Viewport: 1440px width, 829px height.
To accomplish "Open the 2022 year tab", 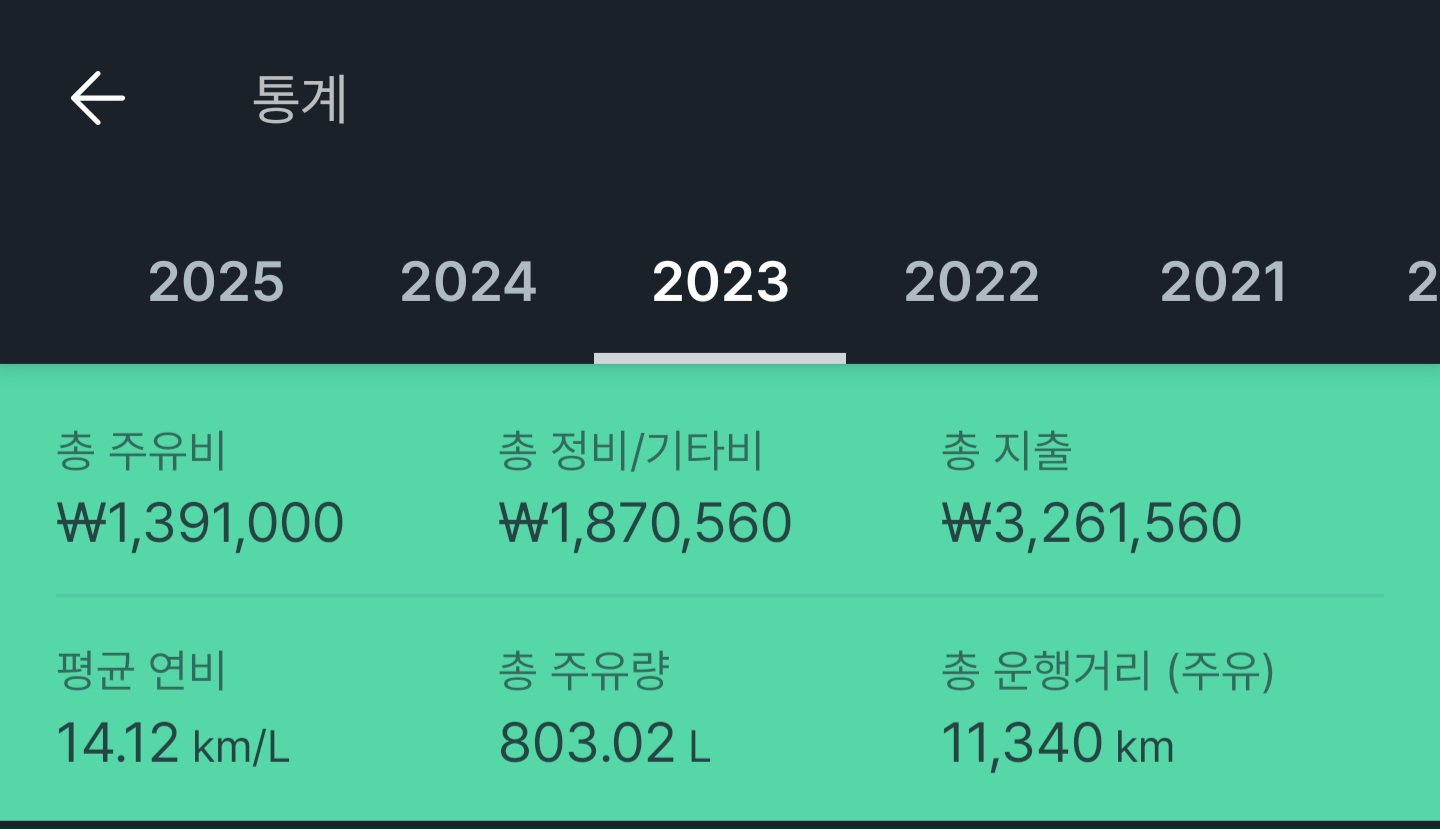I will click(972, 282).
